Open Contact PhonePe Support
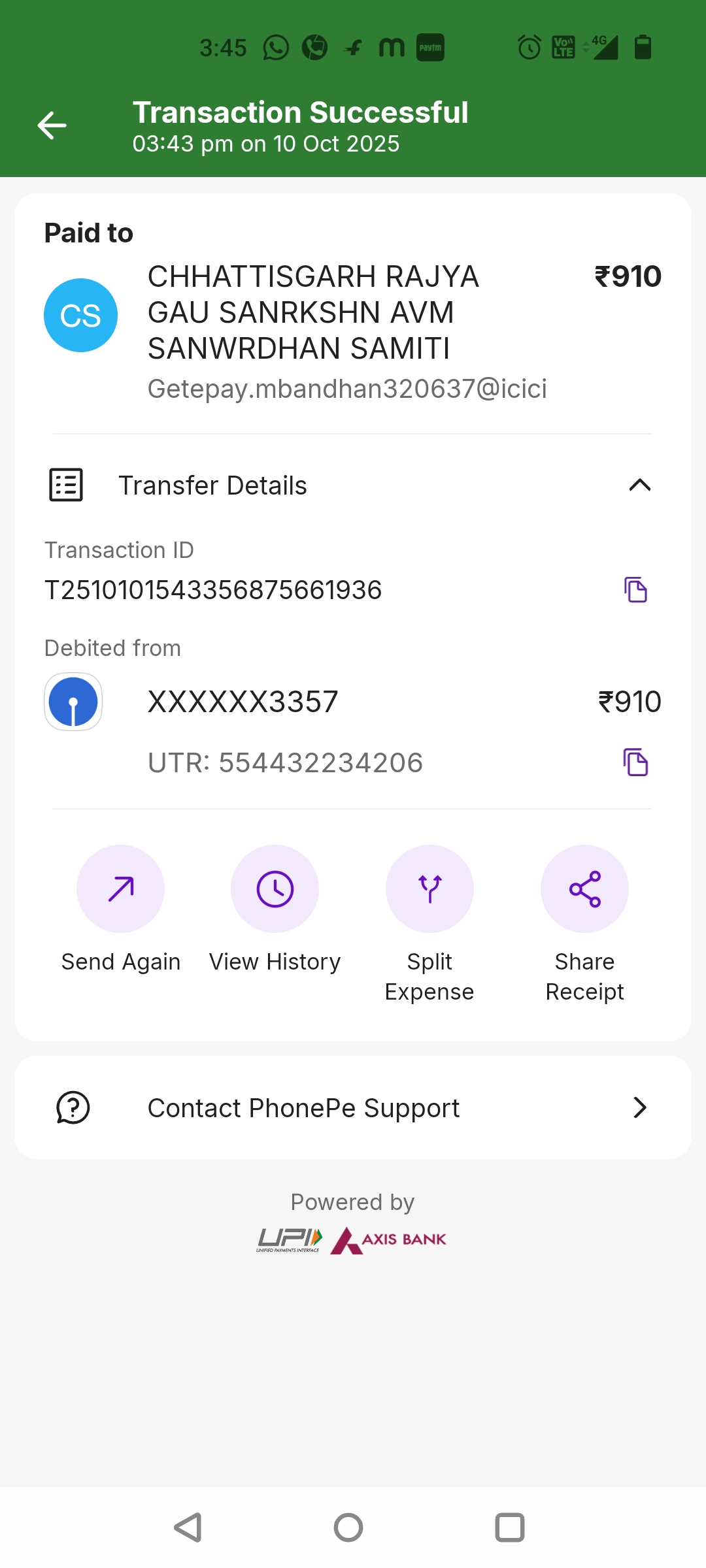Screen dimensions: 706x1568 coord(353,1107)
